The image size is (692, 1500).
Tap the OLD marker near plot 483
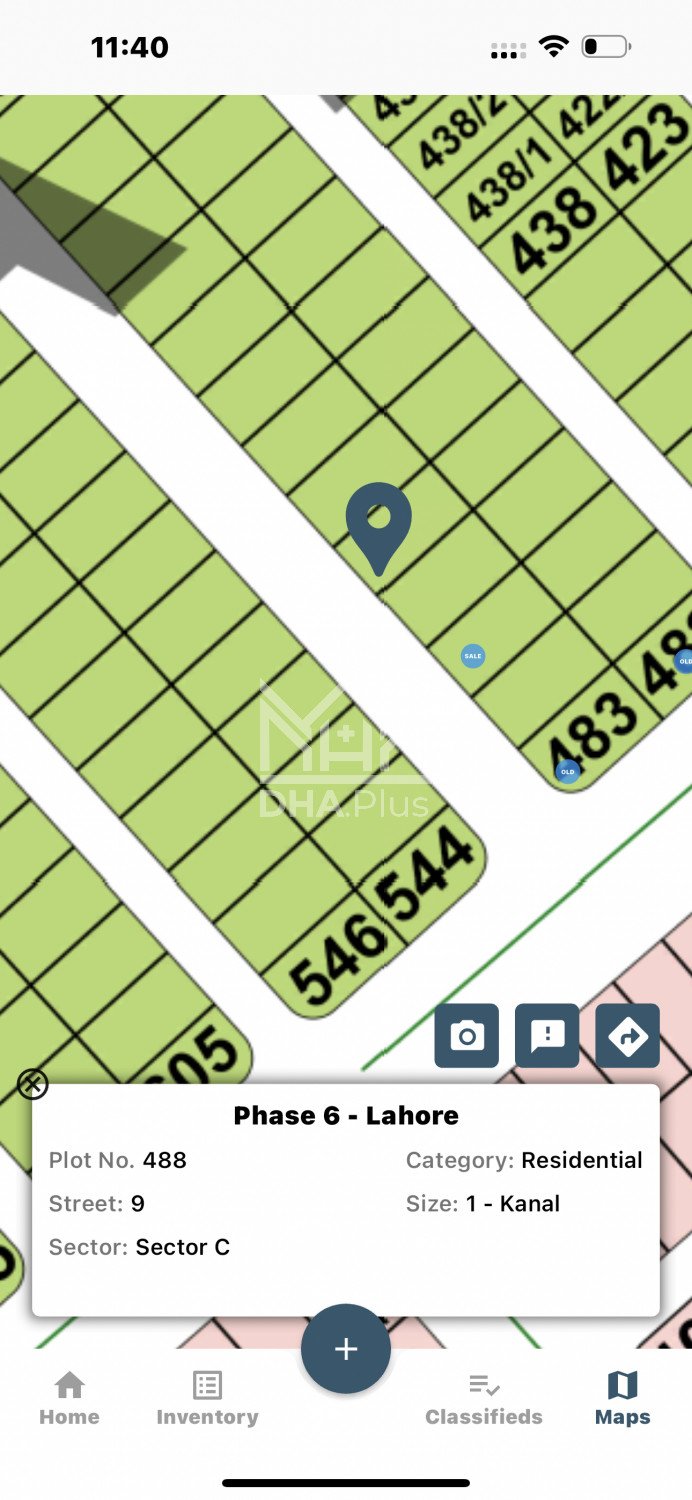568,771
